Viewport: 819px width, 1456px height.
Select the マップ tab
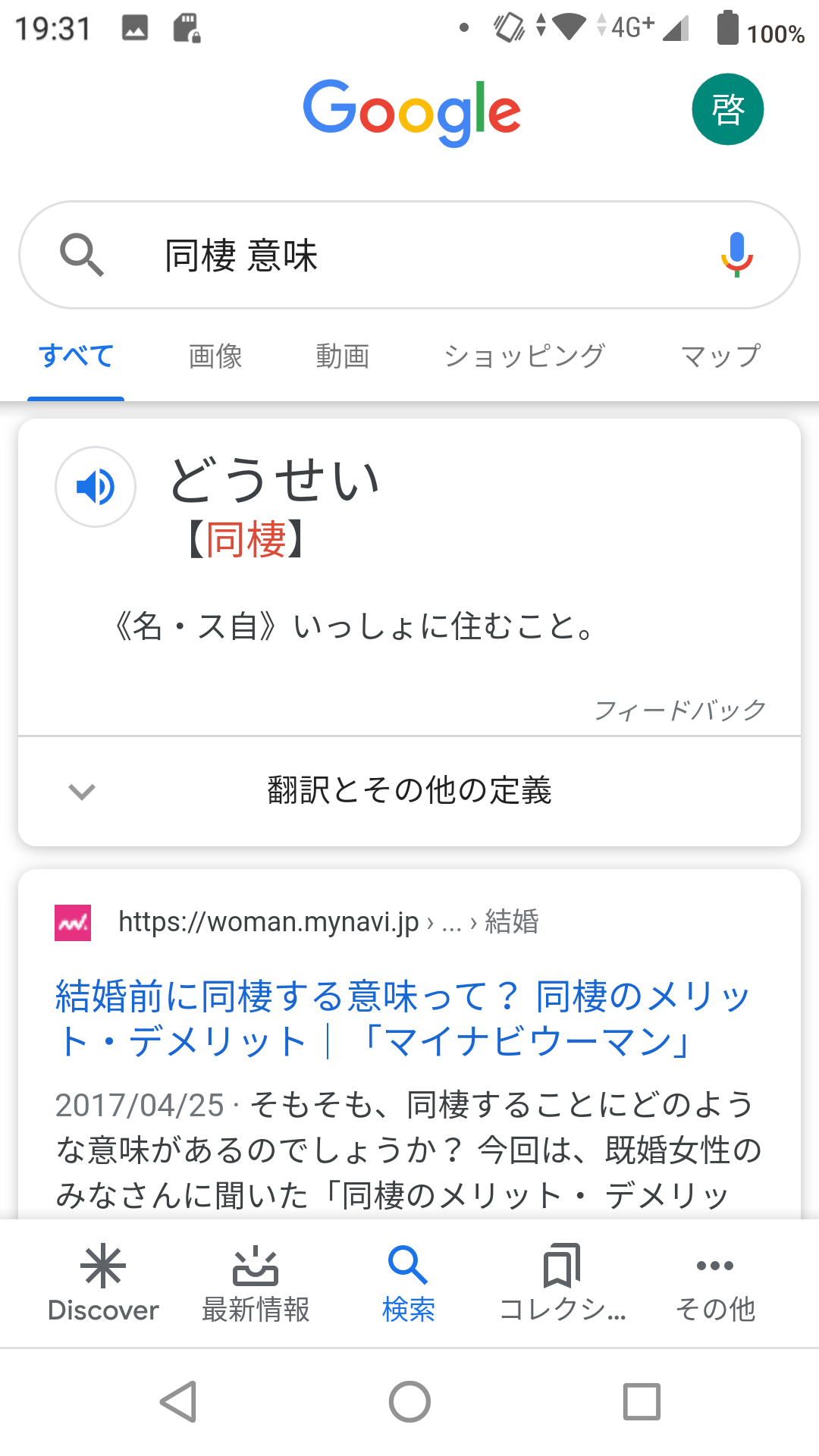(x=720, y=356)
